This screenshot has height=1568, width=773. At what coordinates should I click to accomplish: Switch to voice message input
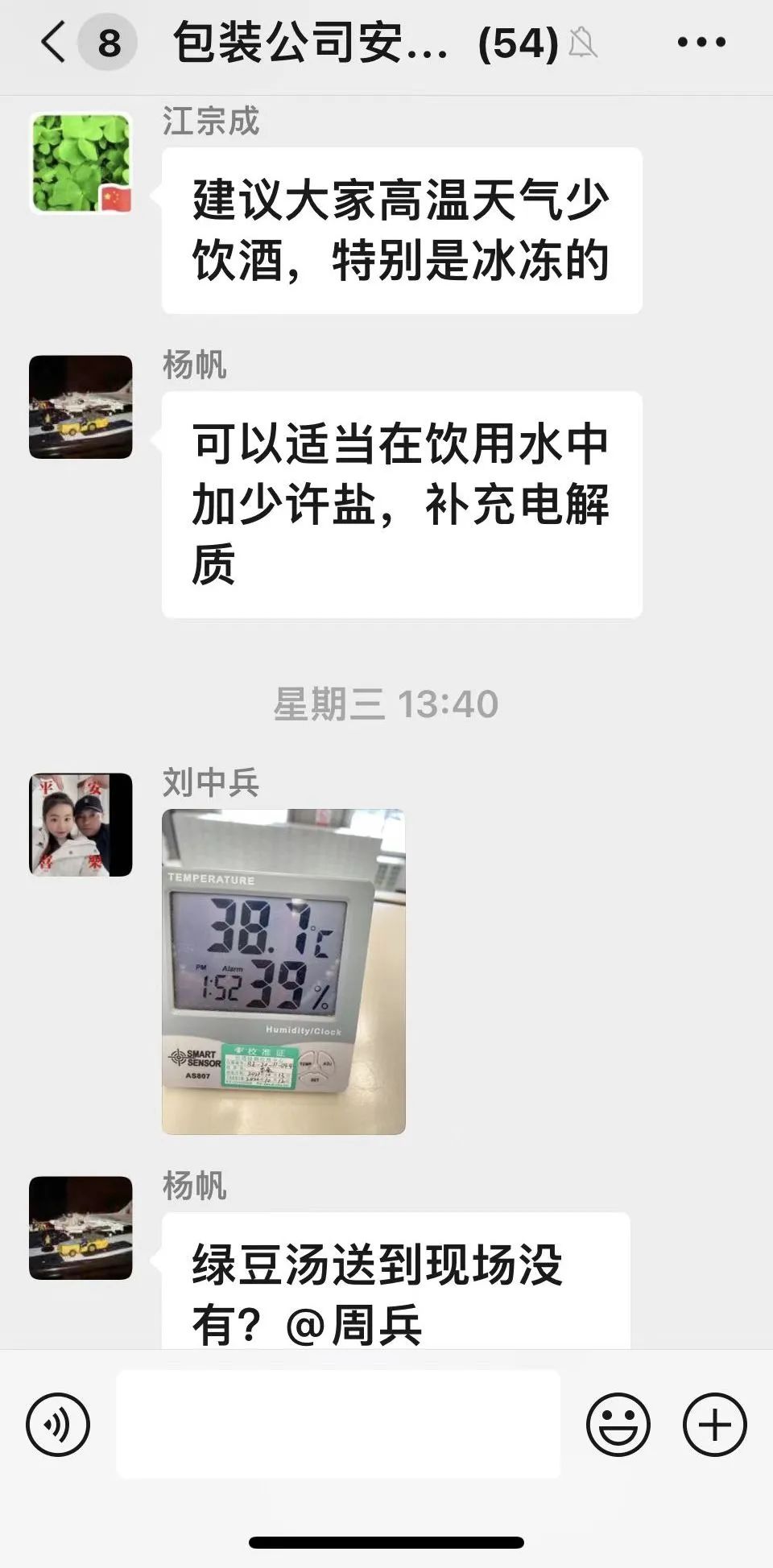(57, 1424)
